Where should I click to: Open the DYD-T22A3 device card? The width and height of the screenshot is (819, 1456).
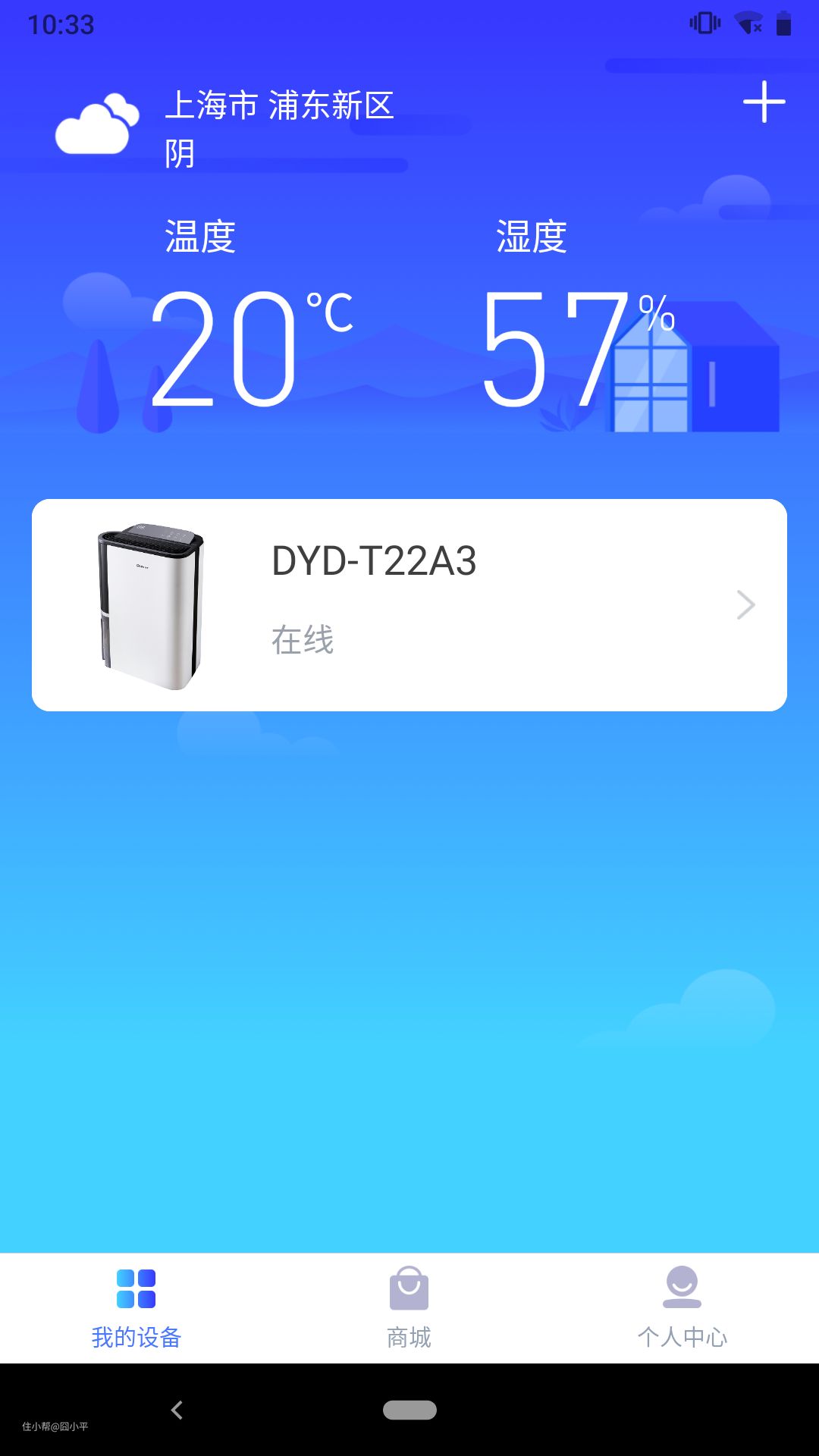pos(409,604)
